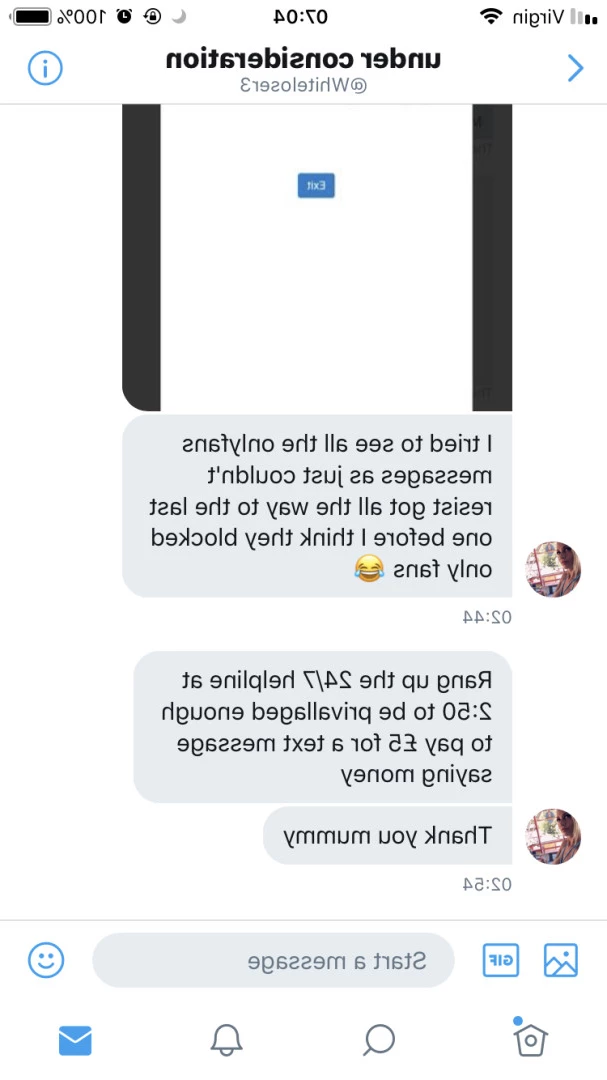The width and height of the screenshot is (607, 1080).
Task: Switch to the Messages envelope tab
Action: (75, 1040)
